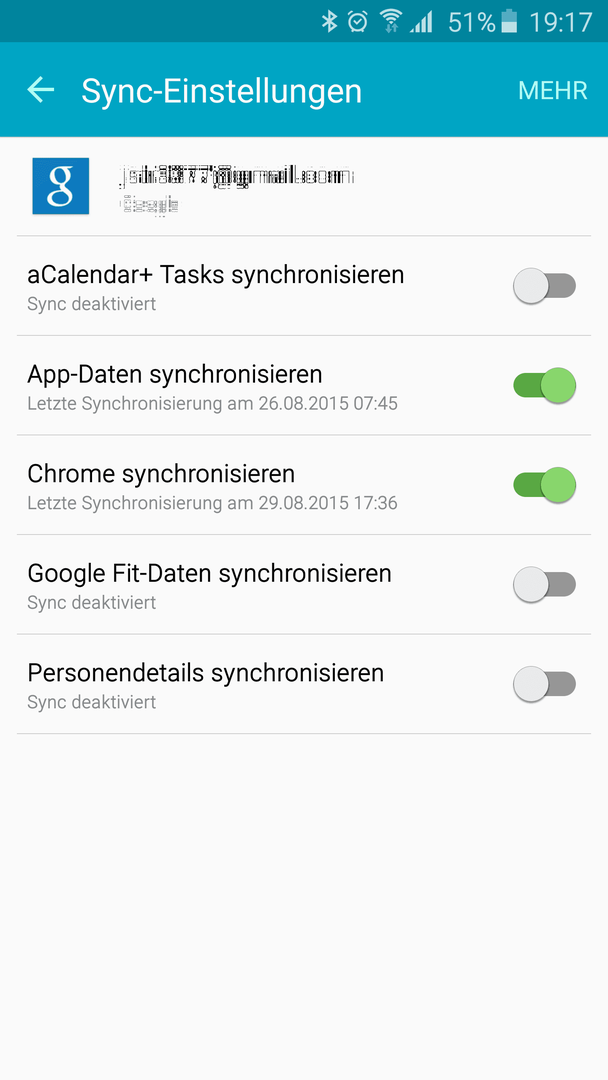Turn off App-Daten synchronisieren

(x=544, y=385)
